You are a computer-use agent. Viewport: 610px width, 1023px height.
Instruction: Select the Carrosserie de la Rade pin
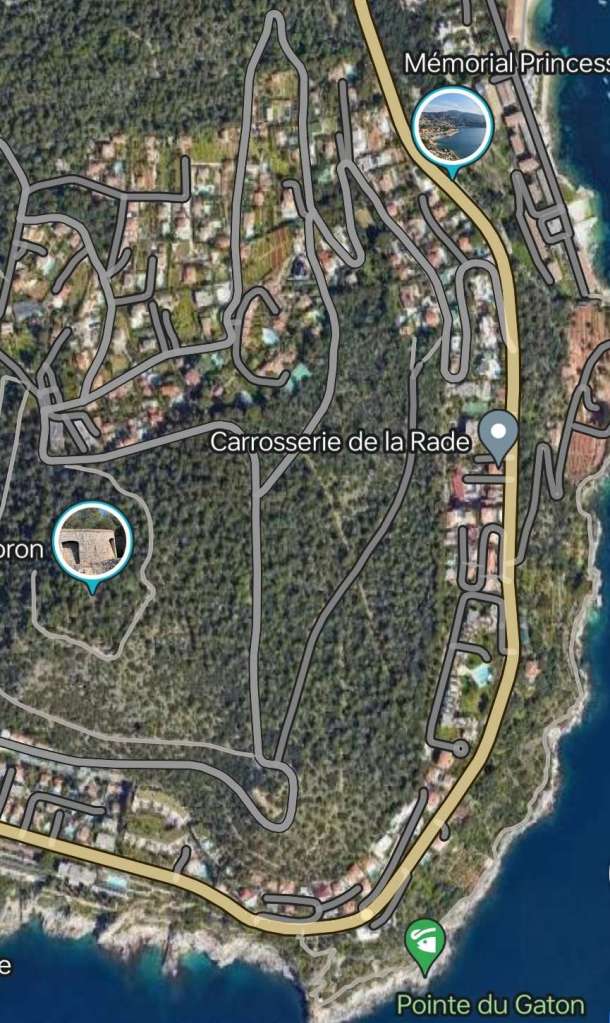[497, 434]
